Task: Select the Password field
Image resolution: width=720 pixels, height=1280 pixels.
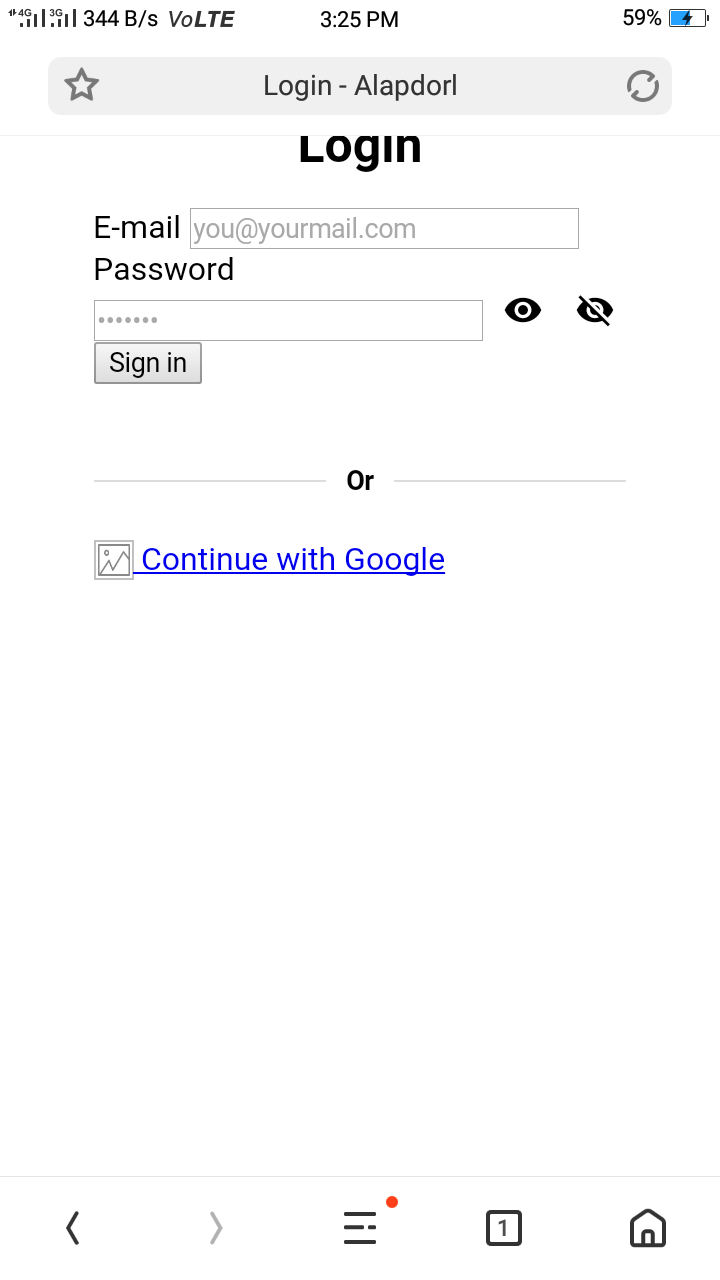Action: (x=288, y=321)
